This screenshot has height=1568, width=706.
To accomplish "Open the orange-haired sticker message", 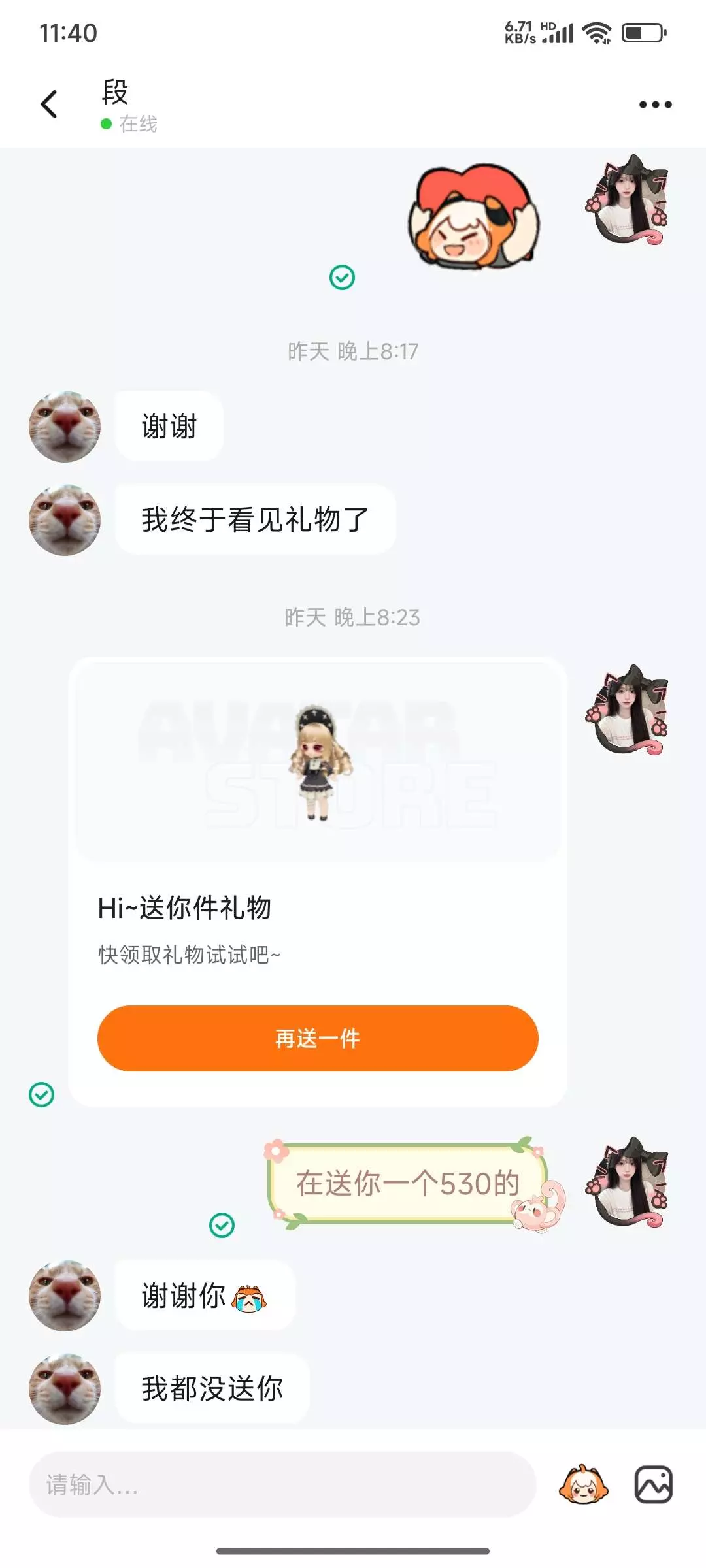I will [475, 217].
